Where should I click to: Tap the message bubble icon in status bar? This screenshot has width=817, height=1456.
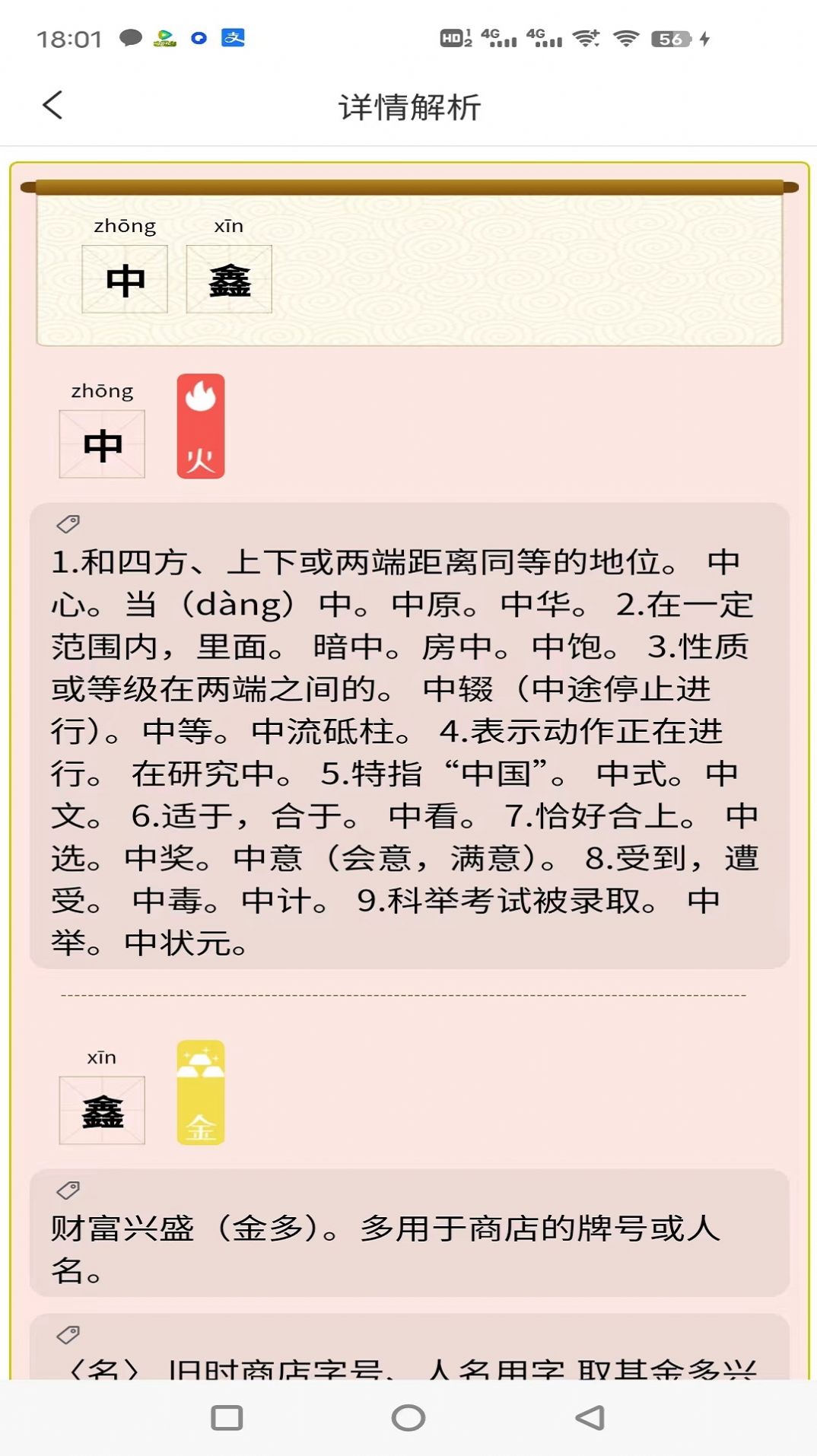(x=132, y=36)
